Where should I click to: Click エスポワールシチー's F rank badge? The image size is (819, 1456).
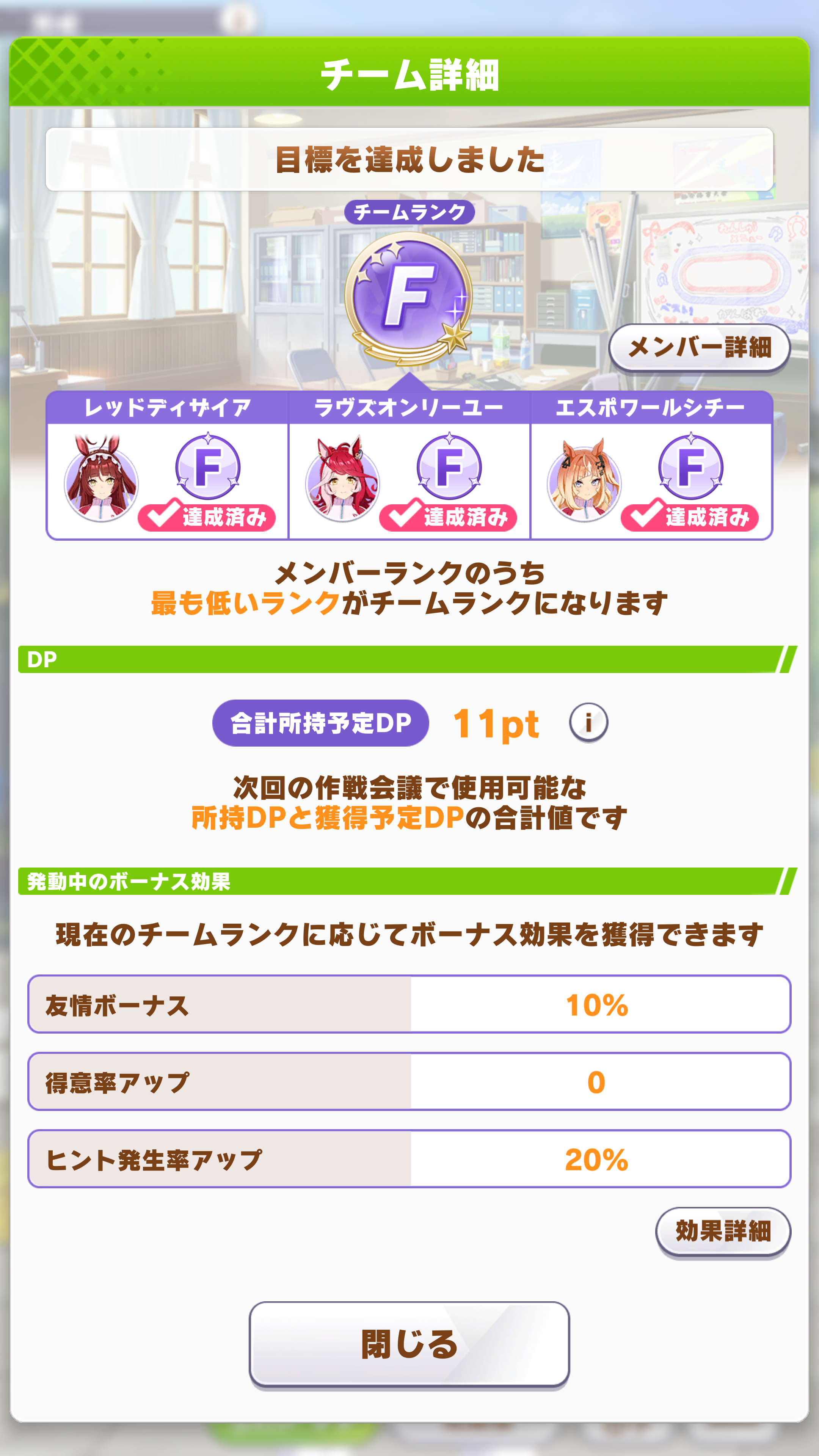click(x=692, y=466)
